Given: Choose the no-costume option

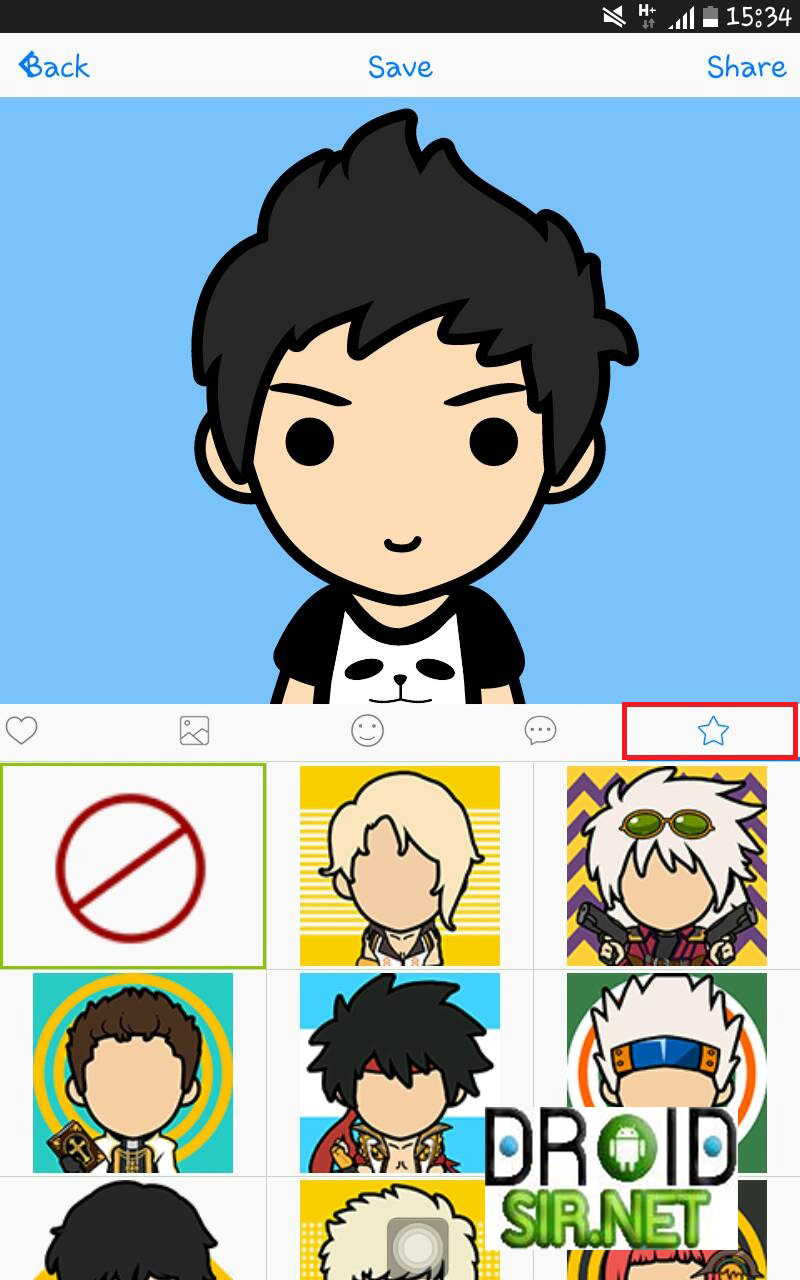Looking at the screenshot, I should pos(132,866).
